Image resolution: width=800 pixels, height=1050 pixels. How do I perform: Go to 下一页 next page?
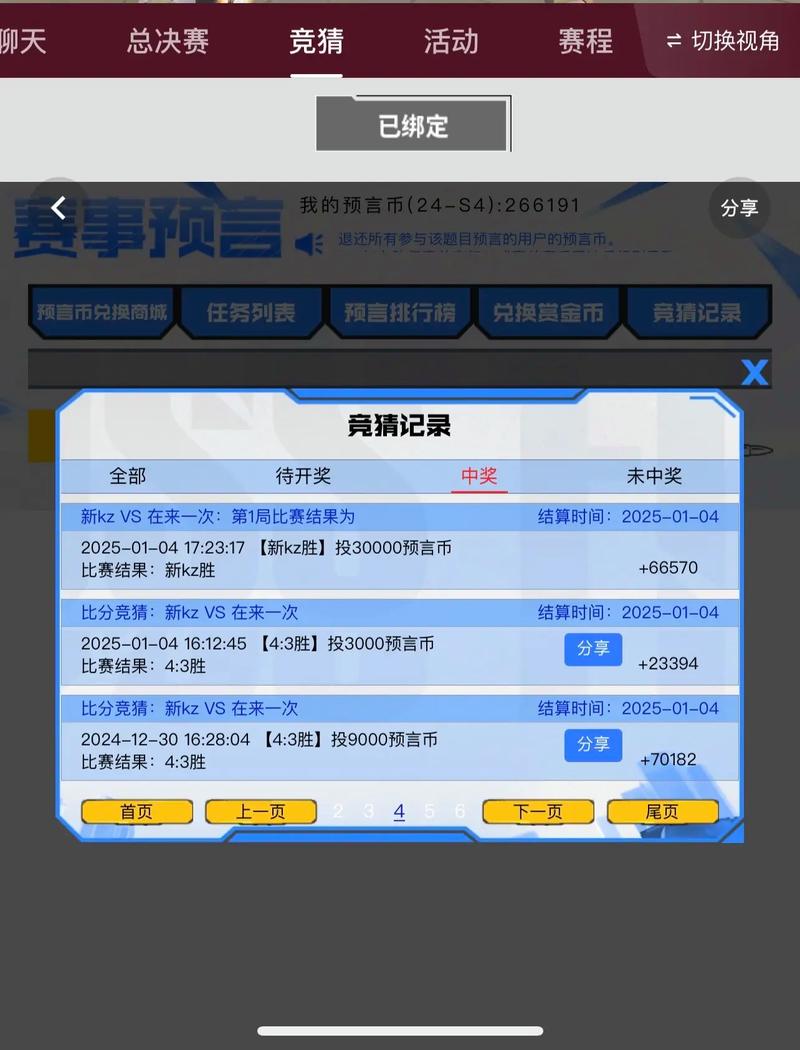538,812
